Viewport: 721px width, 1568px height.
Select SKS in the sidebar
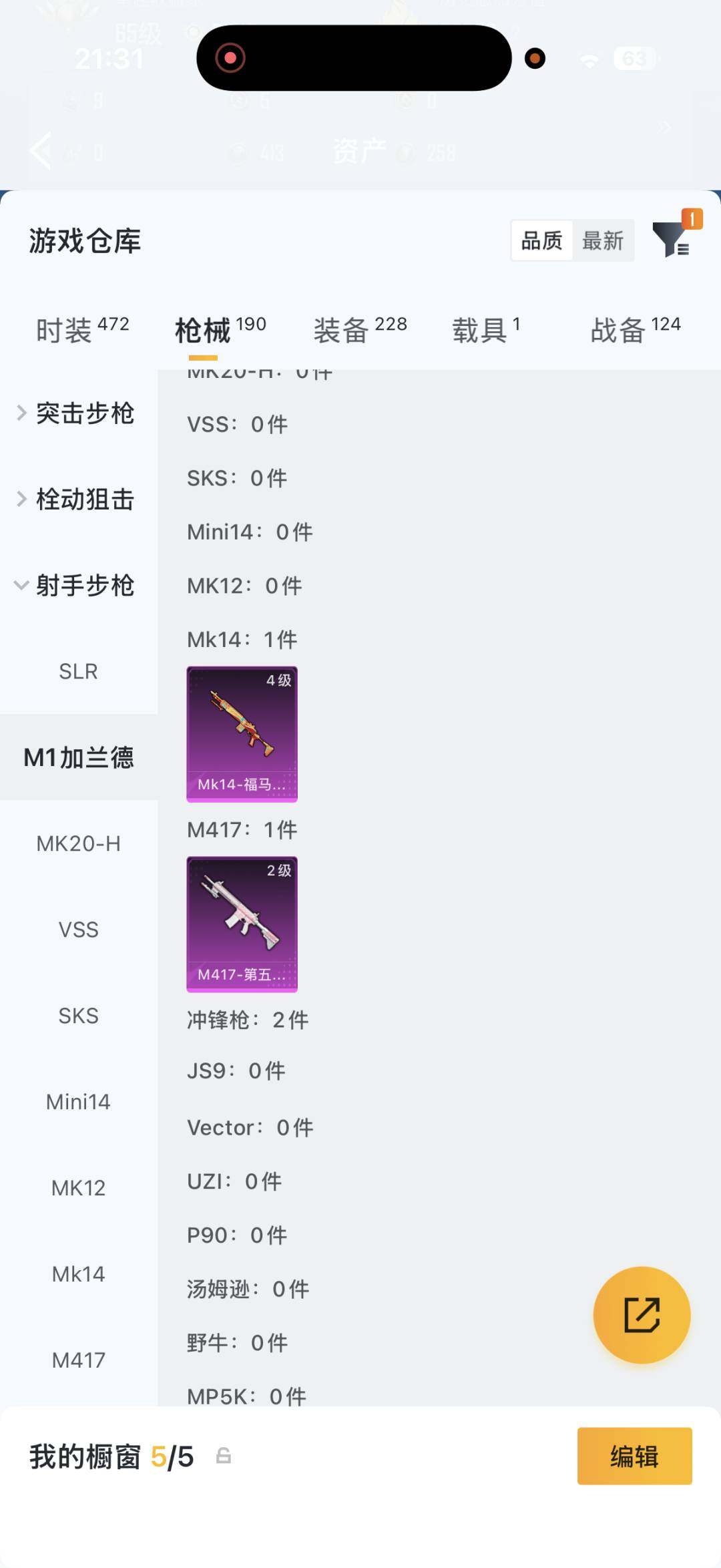click(79, 1015)
